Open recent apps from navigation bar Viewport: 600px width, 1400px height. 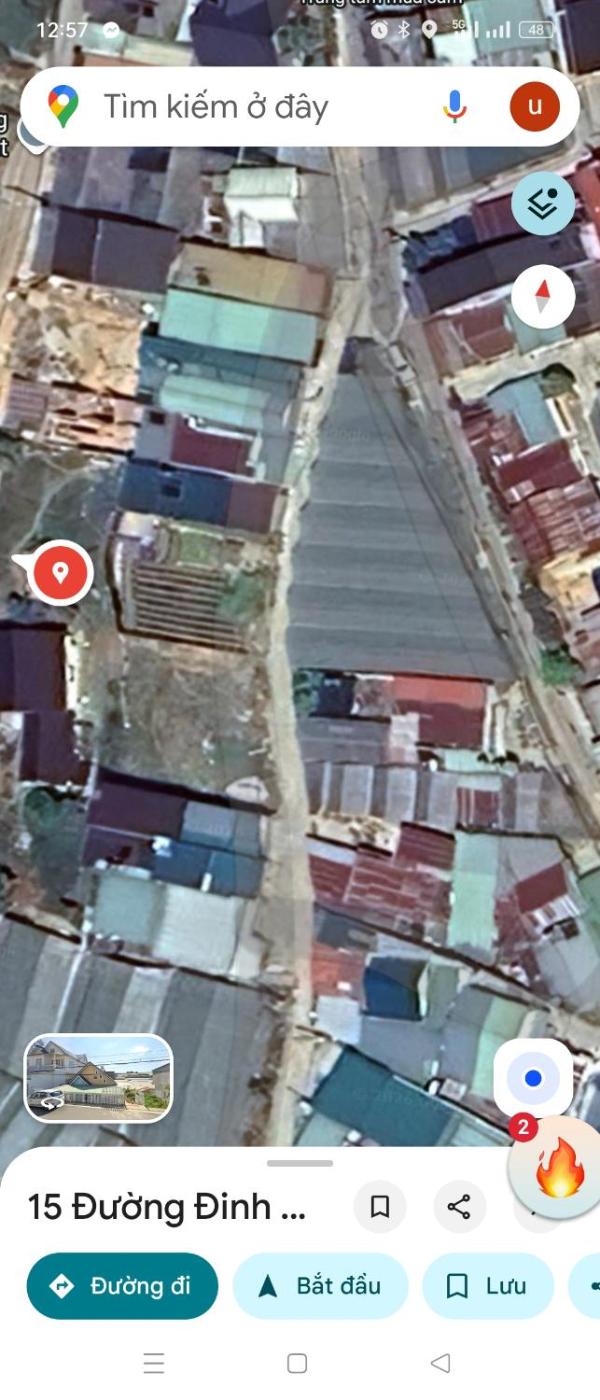click(x=154, y=1363)
